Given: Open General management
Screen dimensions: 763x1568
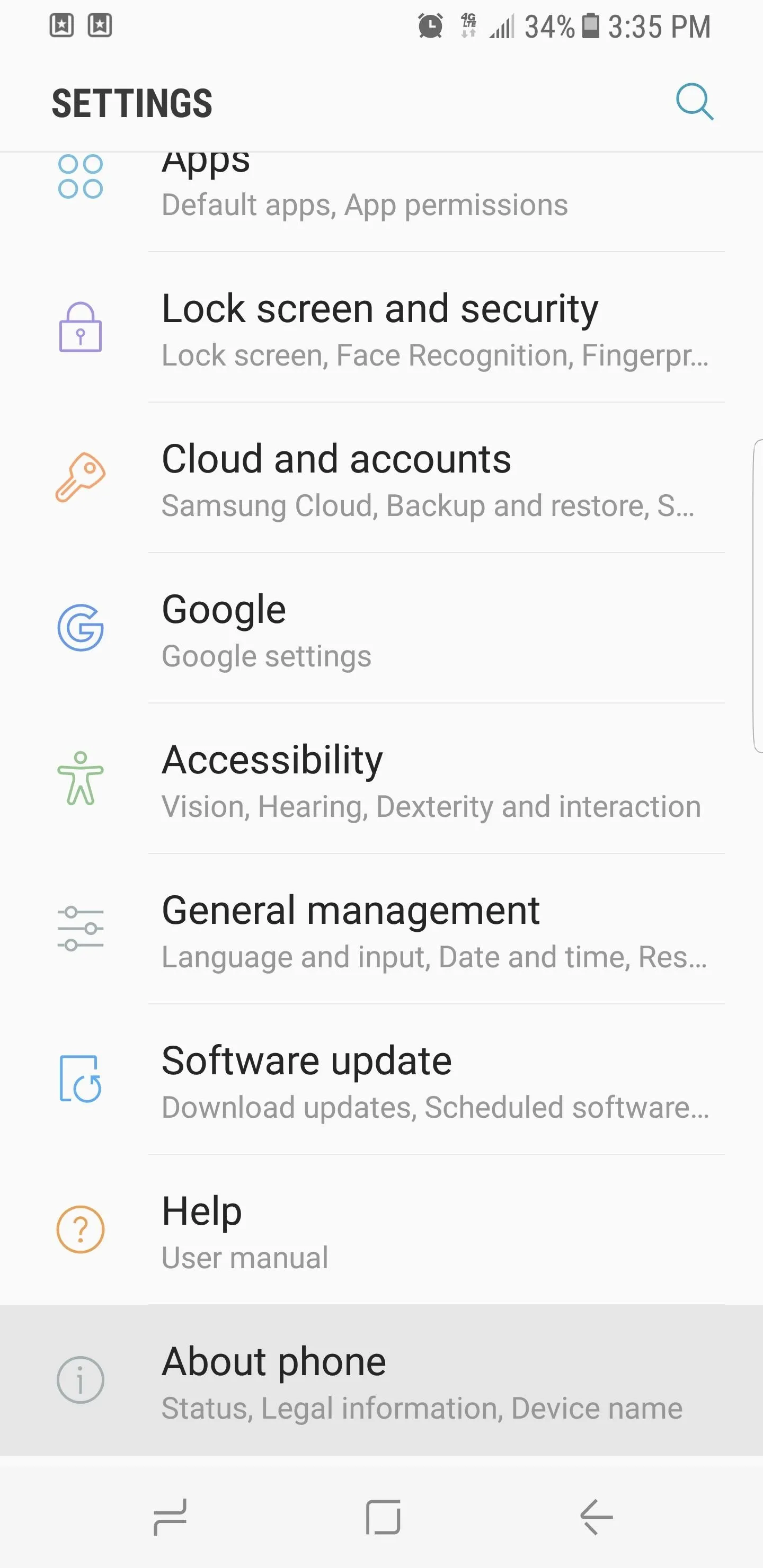Looking at the screenshot, I should pyautogui.click(x=381, y=929).
